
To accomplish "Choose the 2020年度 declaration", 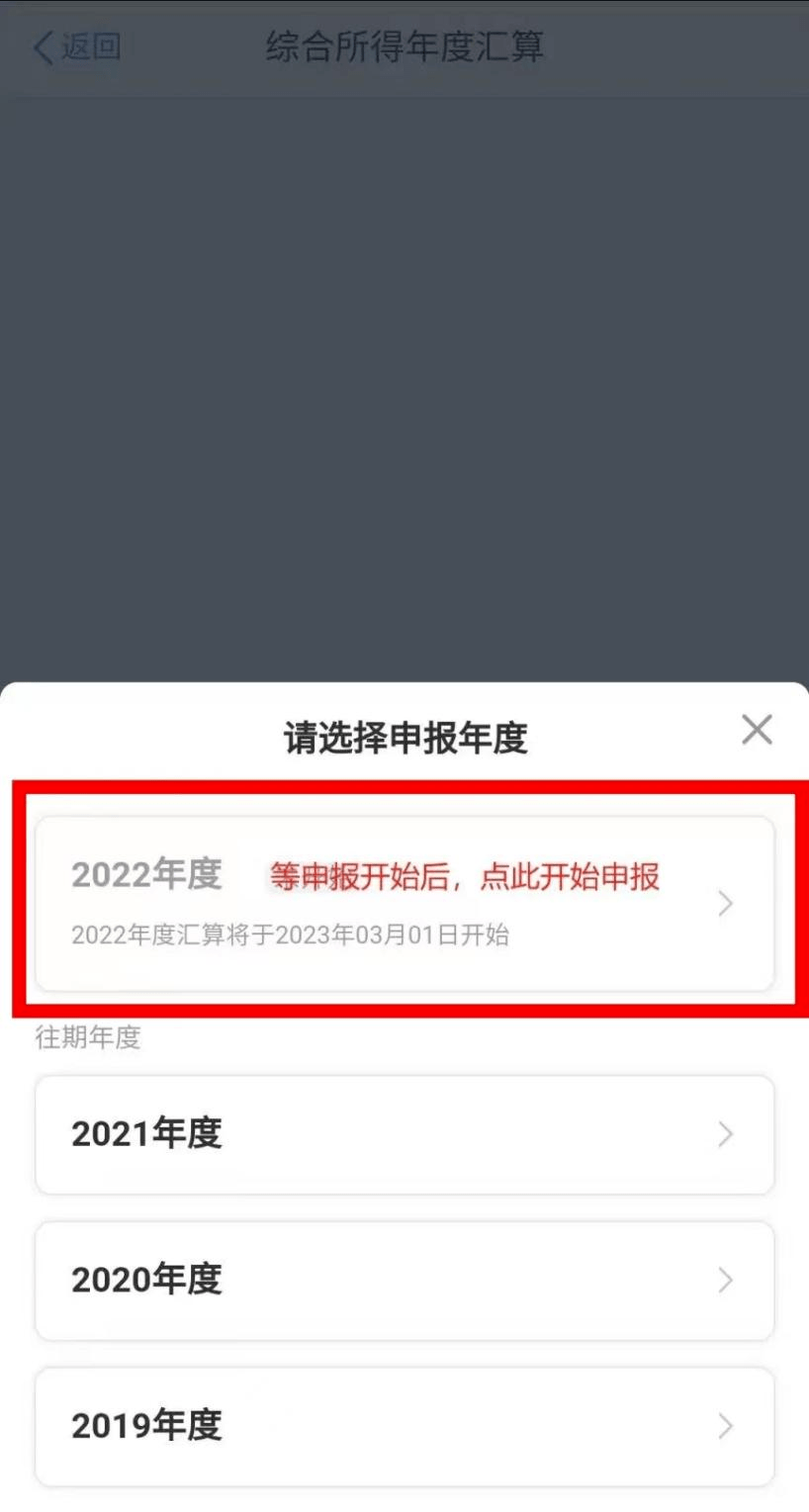I will click(404, 1280).
